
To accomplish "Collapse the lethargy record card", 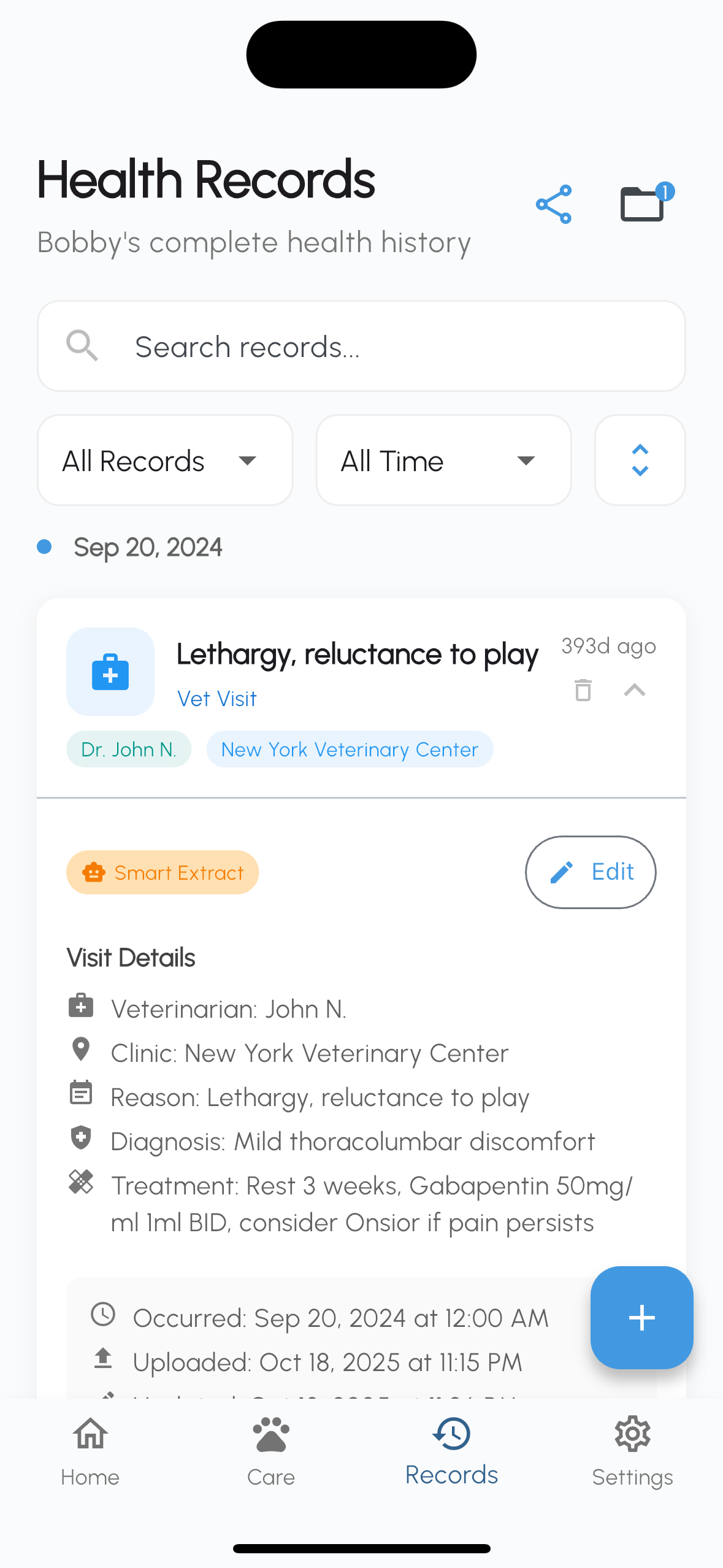I will (635, 690).
